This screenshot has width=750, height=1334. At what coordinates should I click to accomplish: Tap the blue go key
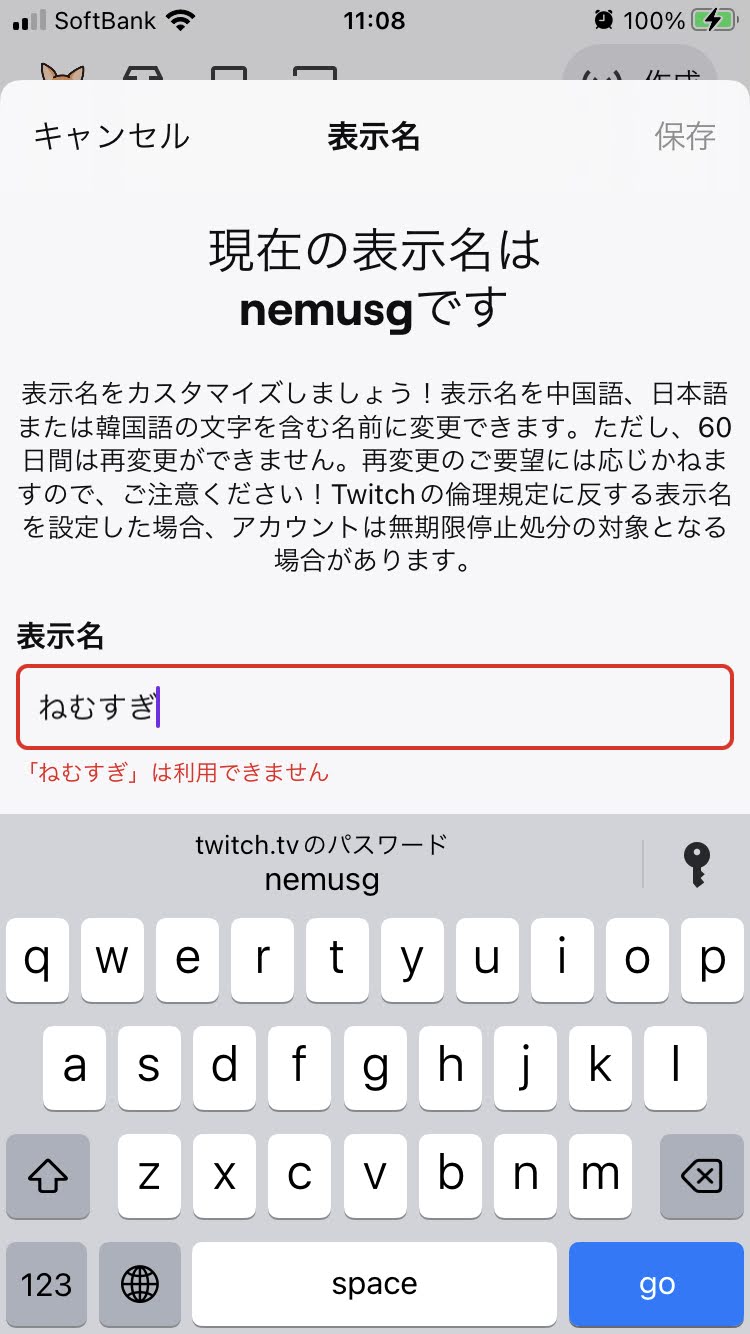(x=656, y=1284)
